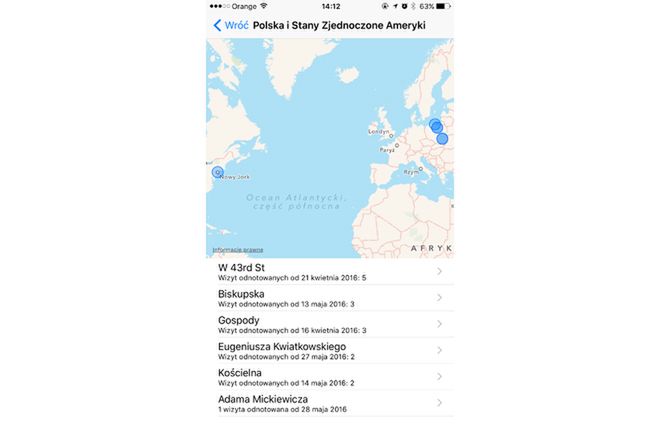Open the W 43rd St location
660x440 pixels.
329,271
